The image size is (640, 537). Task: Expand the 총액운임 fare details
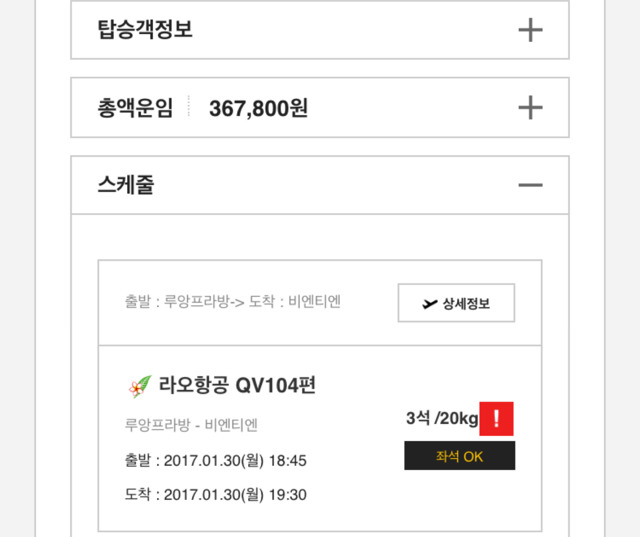pos(530,108)
